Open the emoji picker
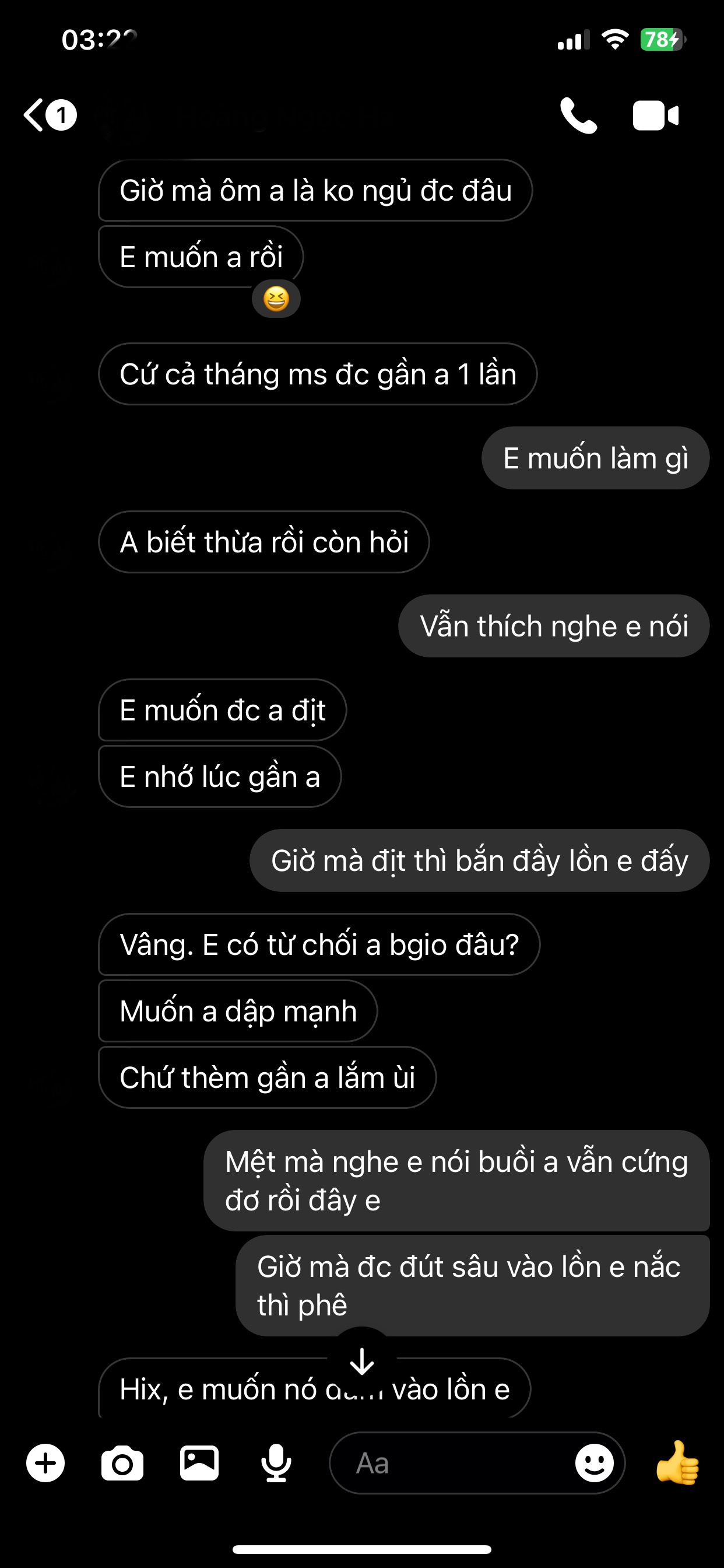This screenshot has height=1568, width=724. (x=595, y=1462)
